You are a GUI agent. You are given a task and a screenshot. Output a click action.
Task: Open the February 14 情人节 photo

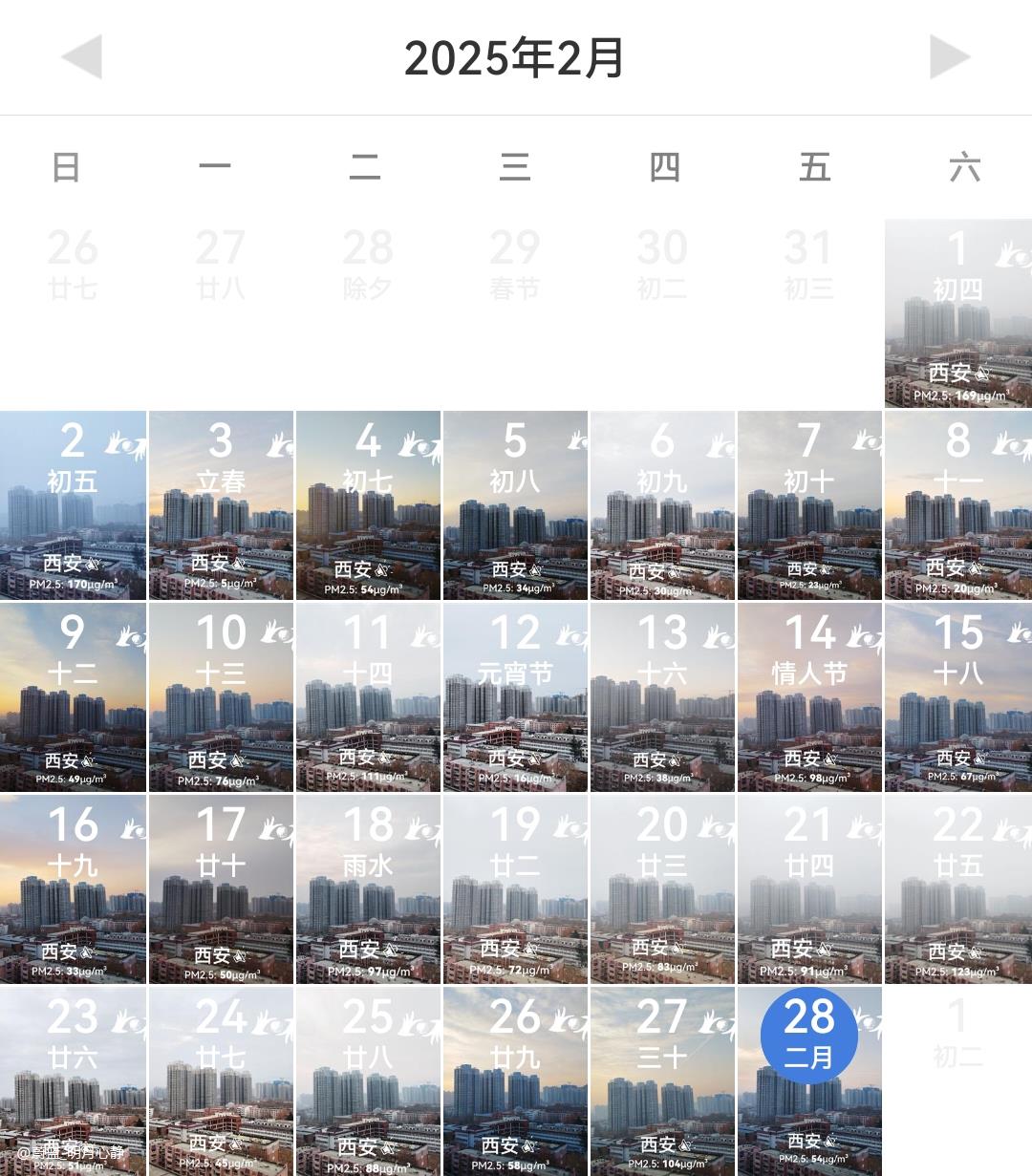[x=809, y=696]
